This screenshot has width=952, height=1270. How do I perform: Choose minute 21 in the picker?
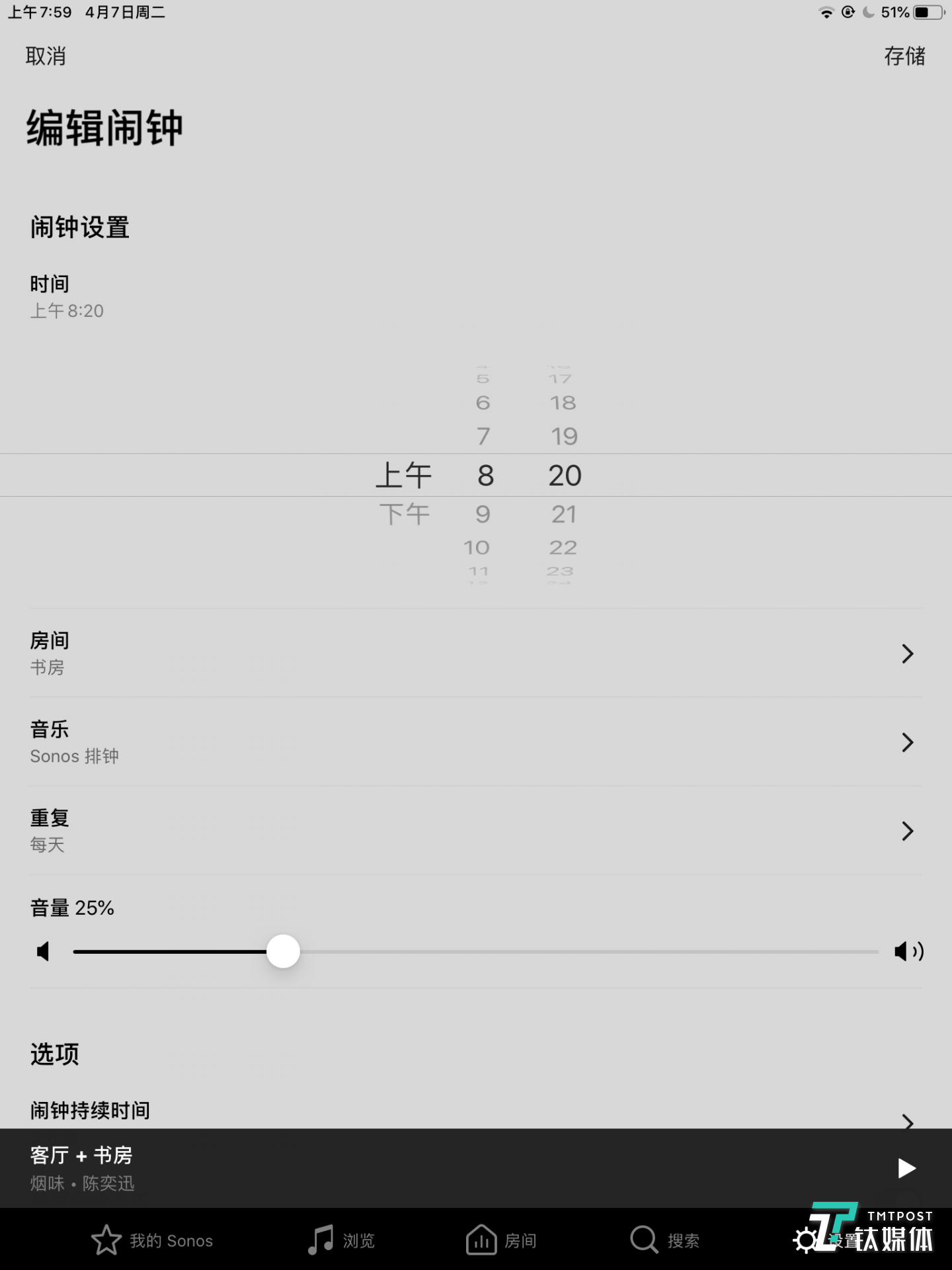tap(564, 515)
